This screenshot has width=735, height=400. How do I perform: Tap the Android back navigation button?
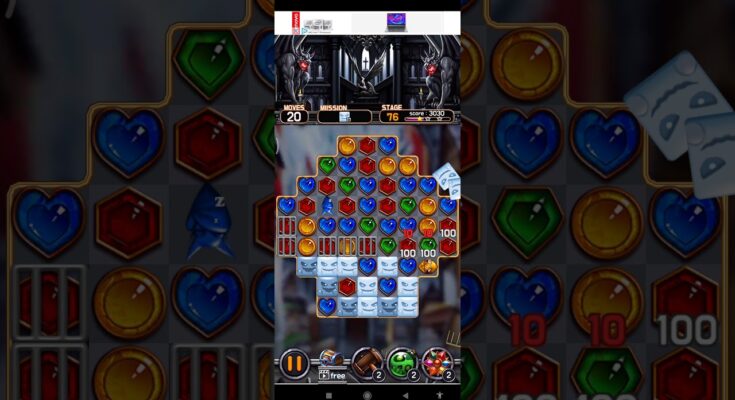(404, 394)
